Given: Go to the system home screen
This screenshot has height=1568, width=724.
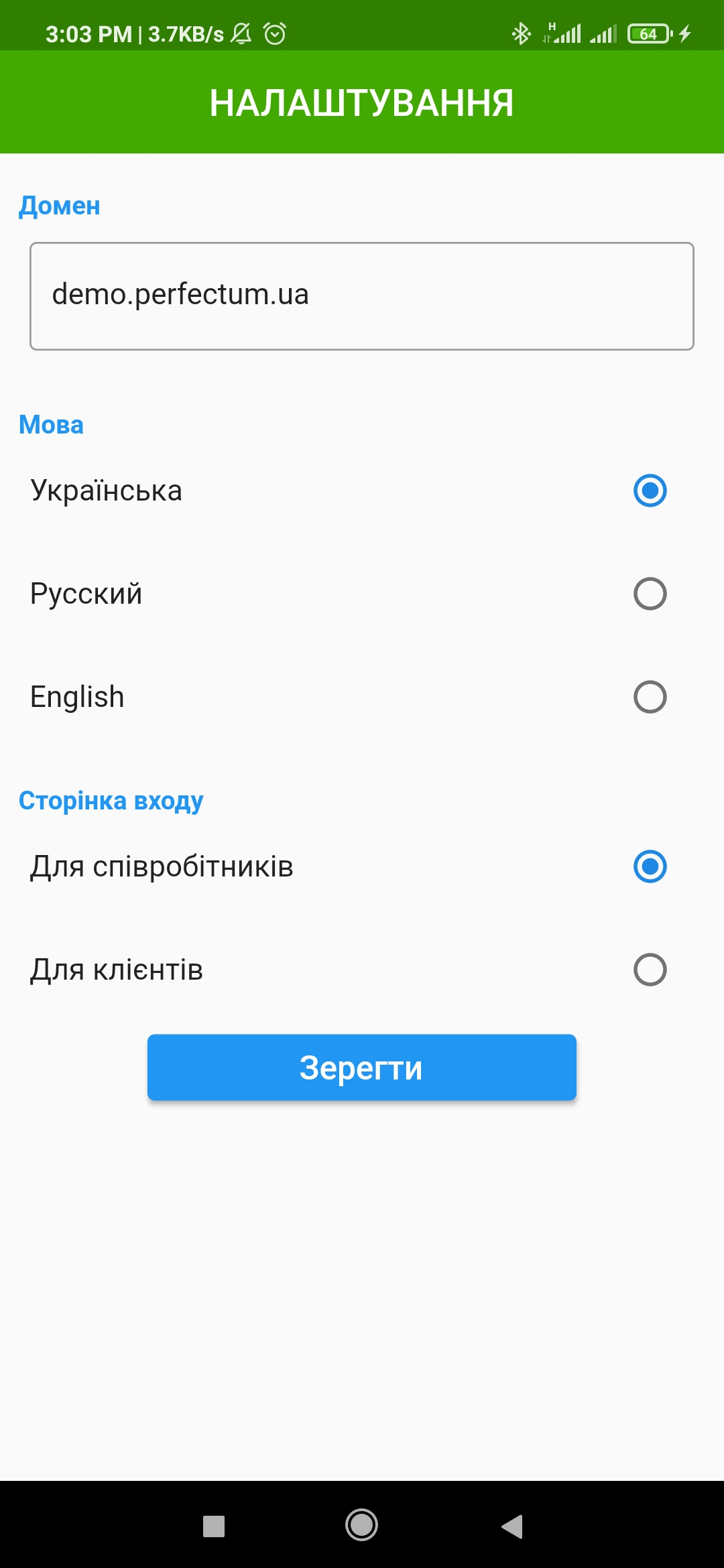Looking at the screenshot, I should click(x=362, y=1526).
